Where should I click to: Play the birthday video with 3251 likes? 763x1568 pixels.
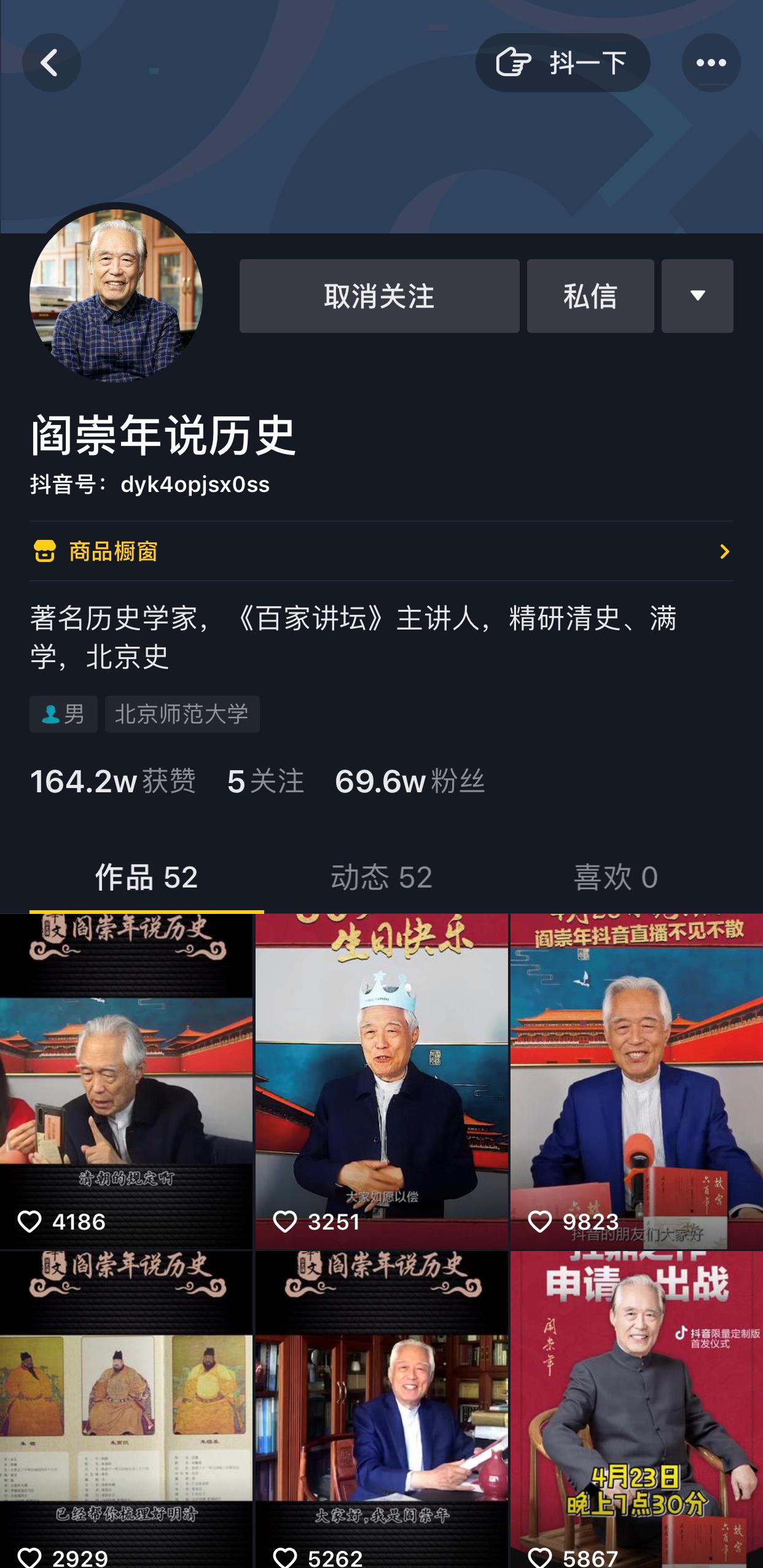(381, 1081)
